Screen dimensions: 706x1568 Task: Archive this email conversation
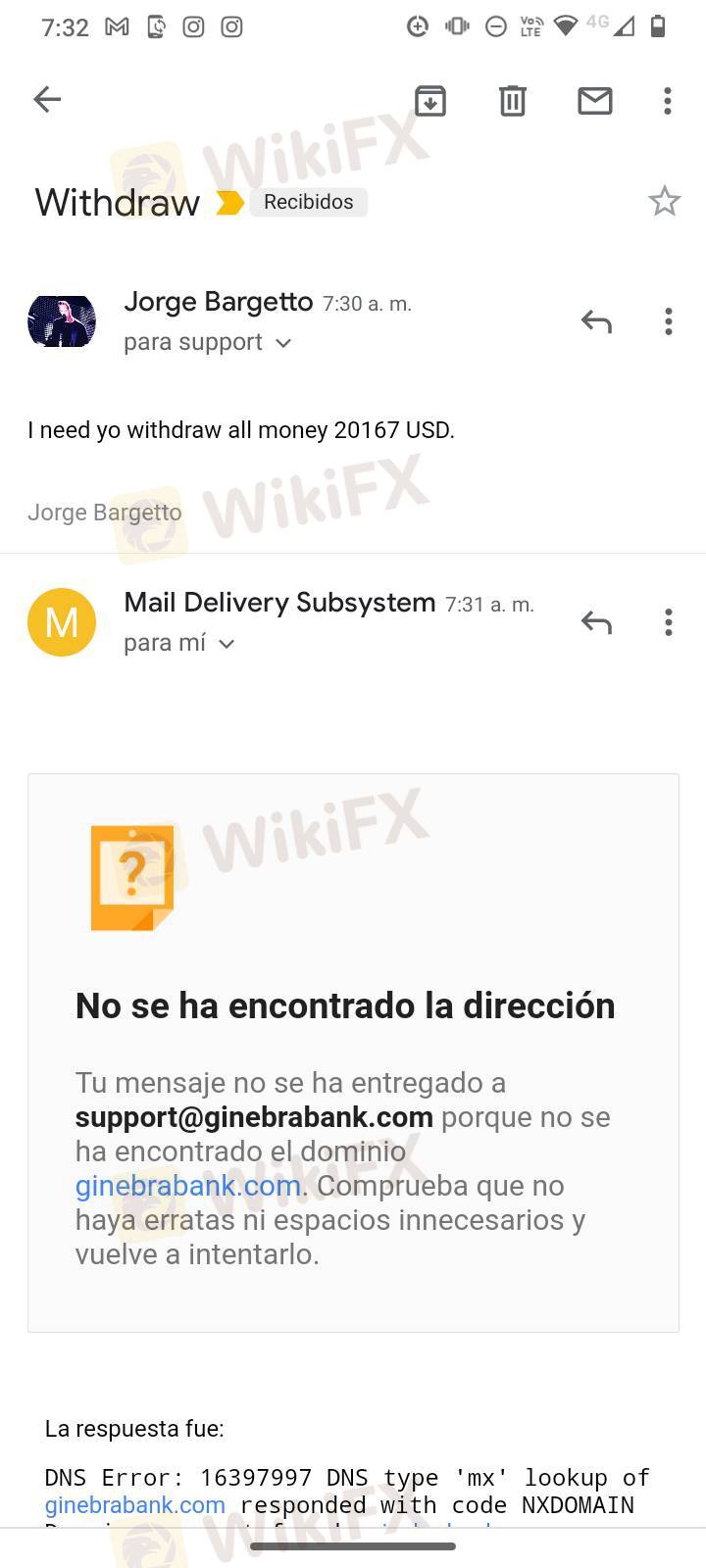coord(430,100)
